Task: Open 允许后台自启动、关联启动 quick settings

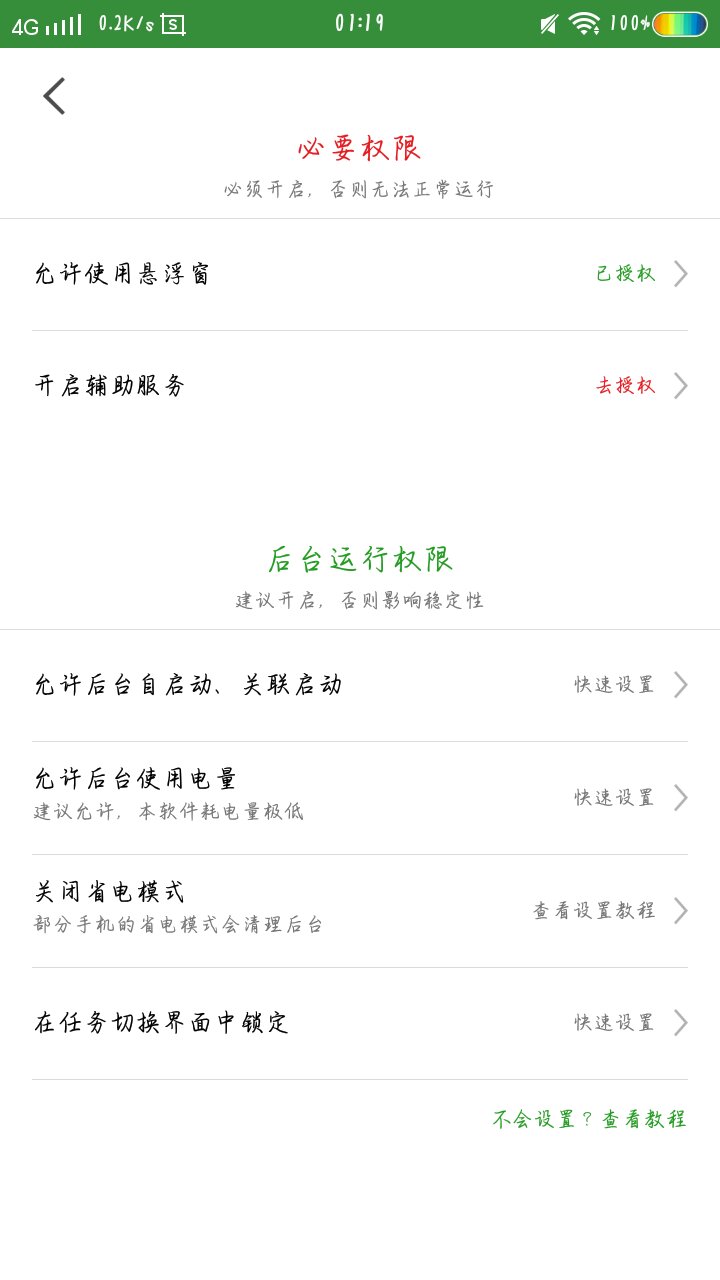Action: coord(360,685)
